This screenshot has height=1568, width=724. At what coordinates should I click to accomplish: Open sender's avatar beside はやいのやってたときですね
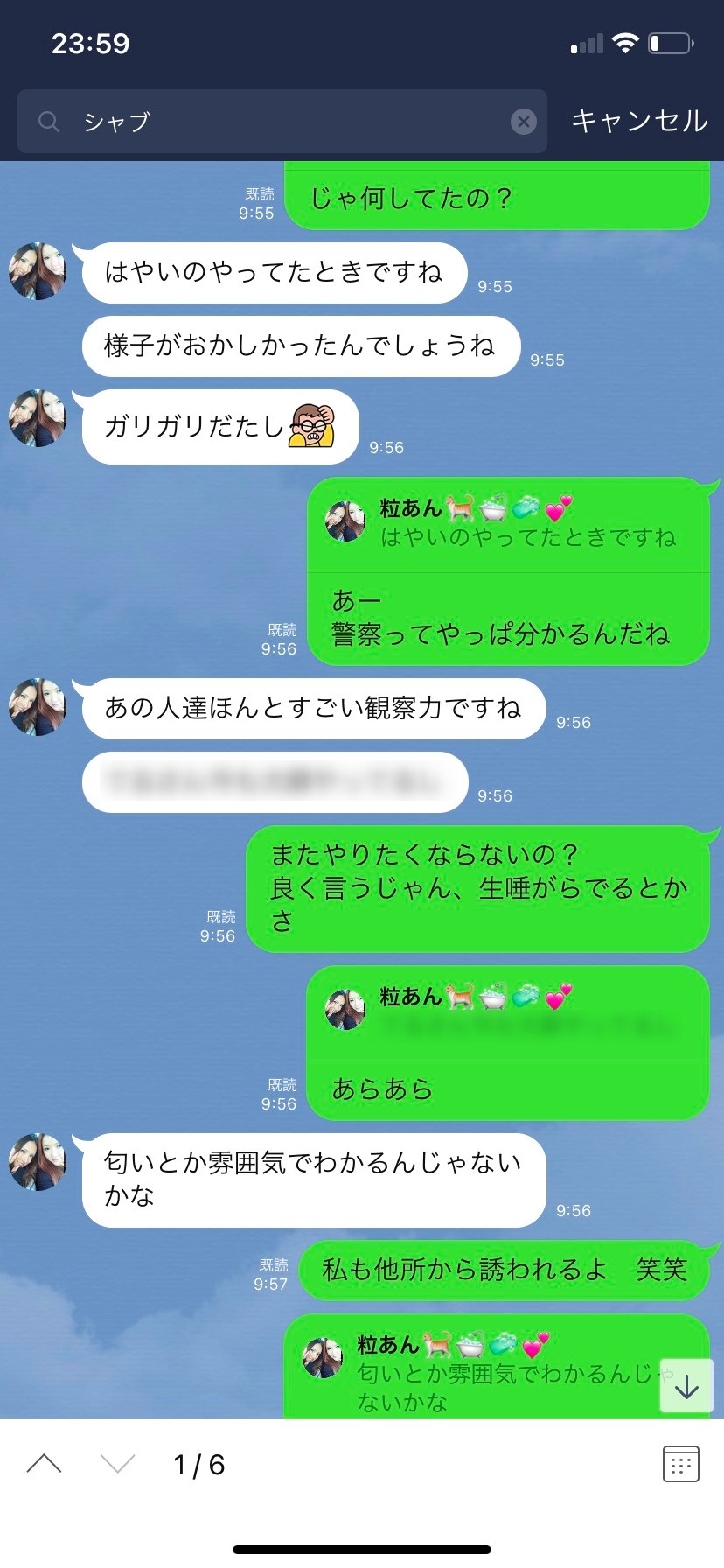(38, 271)
